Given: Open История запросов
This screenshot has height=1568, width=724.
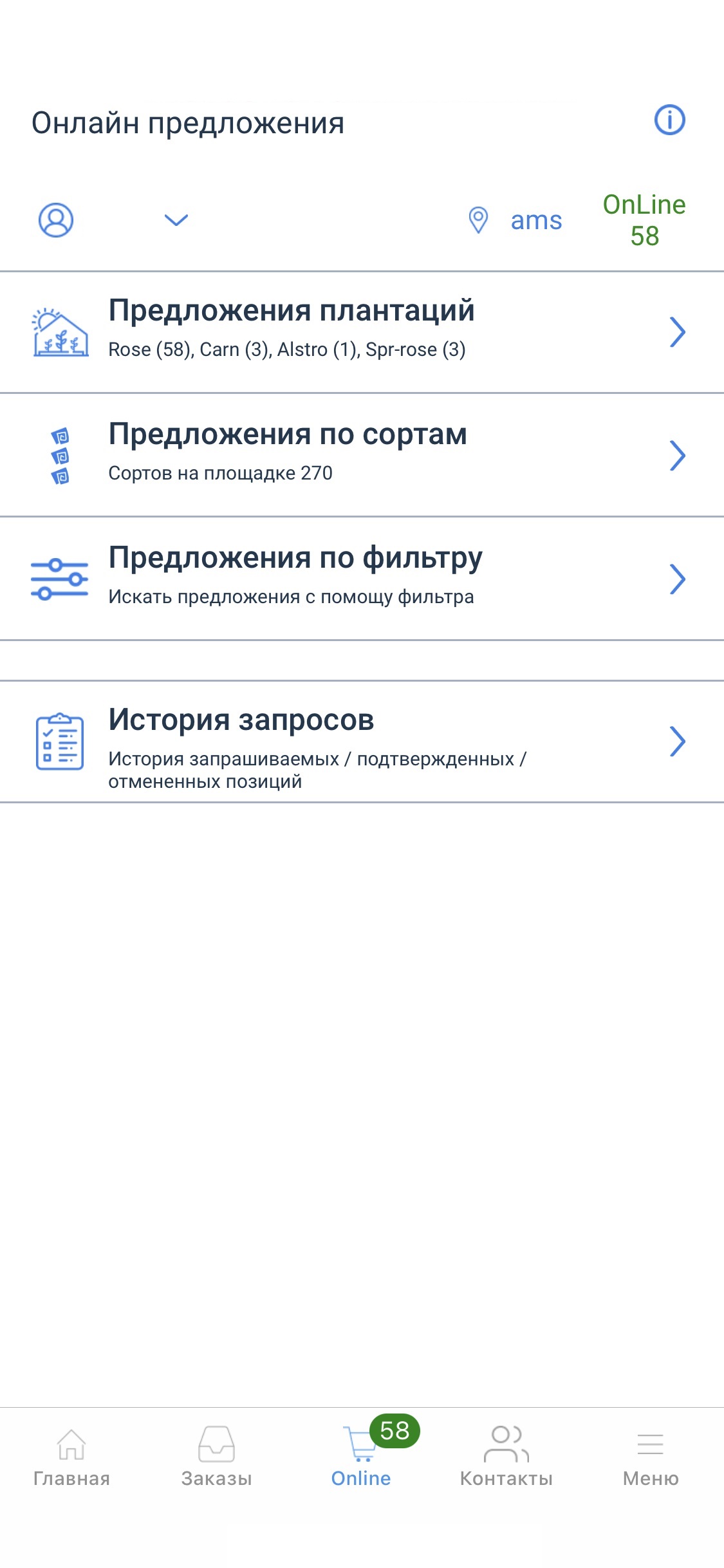Looking at the screenshot, I should [362, 742].
